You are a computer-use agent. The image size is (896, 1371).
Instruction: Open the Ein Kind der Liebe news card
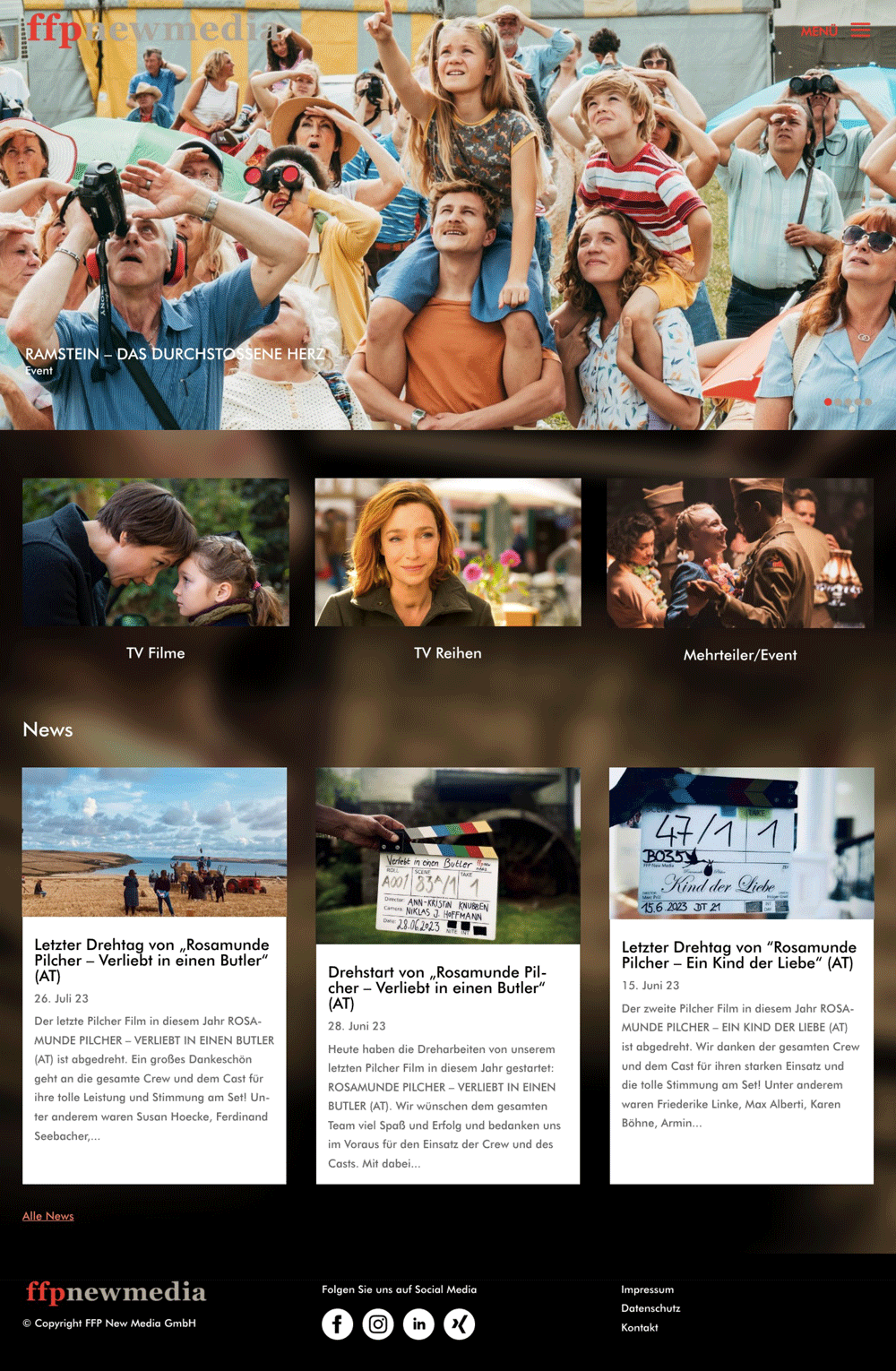738,955
